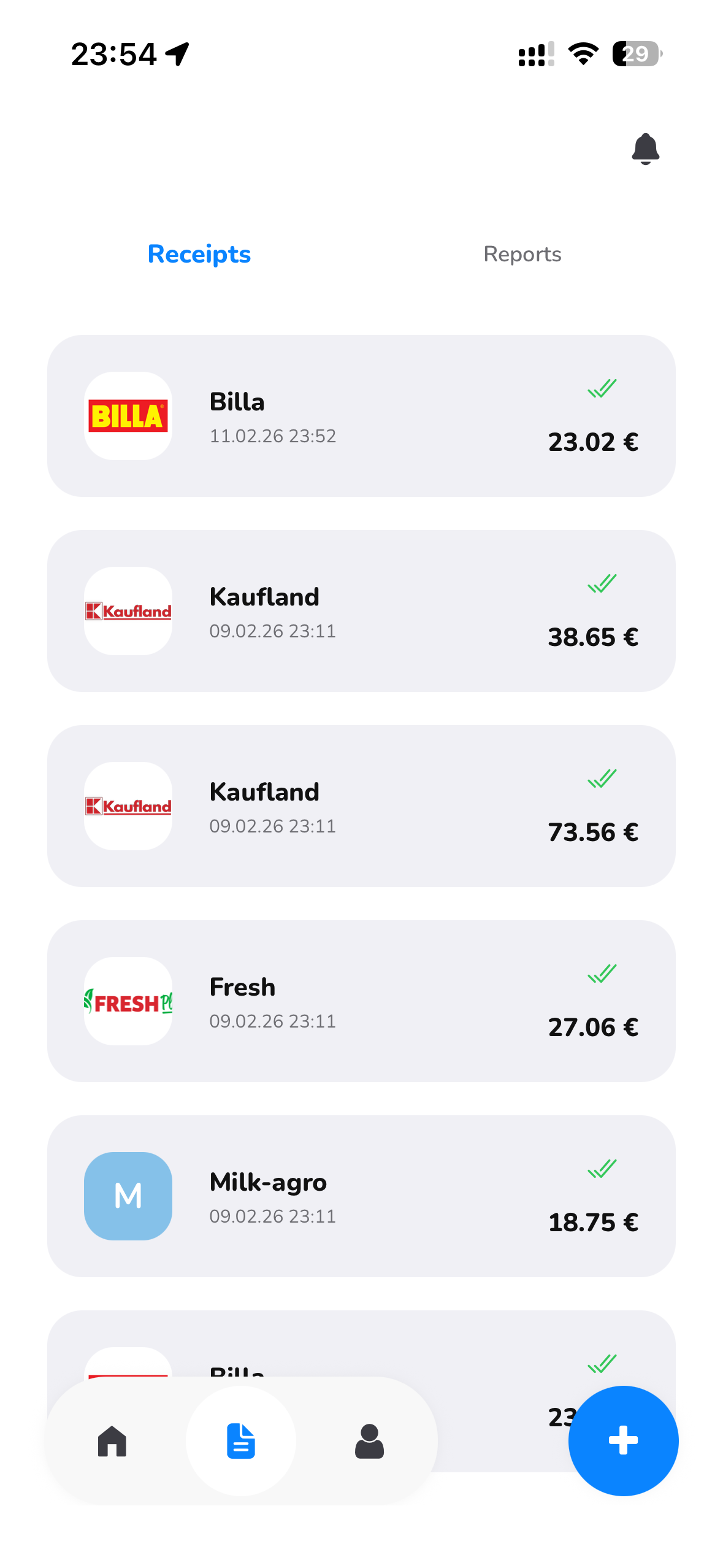This screenshot has width=723, height=1568.
Task: Tap the receipts document tab in bottom bar
Action: pyautogui.click(x=241, y=1441)
